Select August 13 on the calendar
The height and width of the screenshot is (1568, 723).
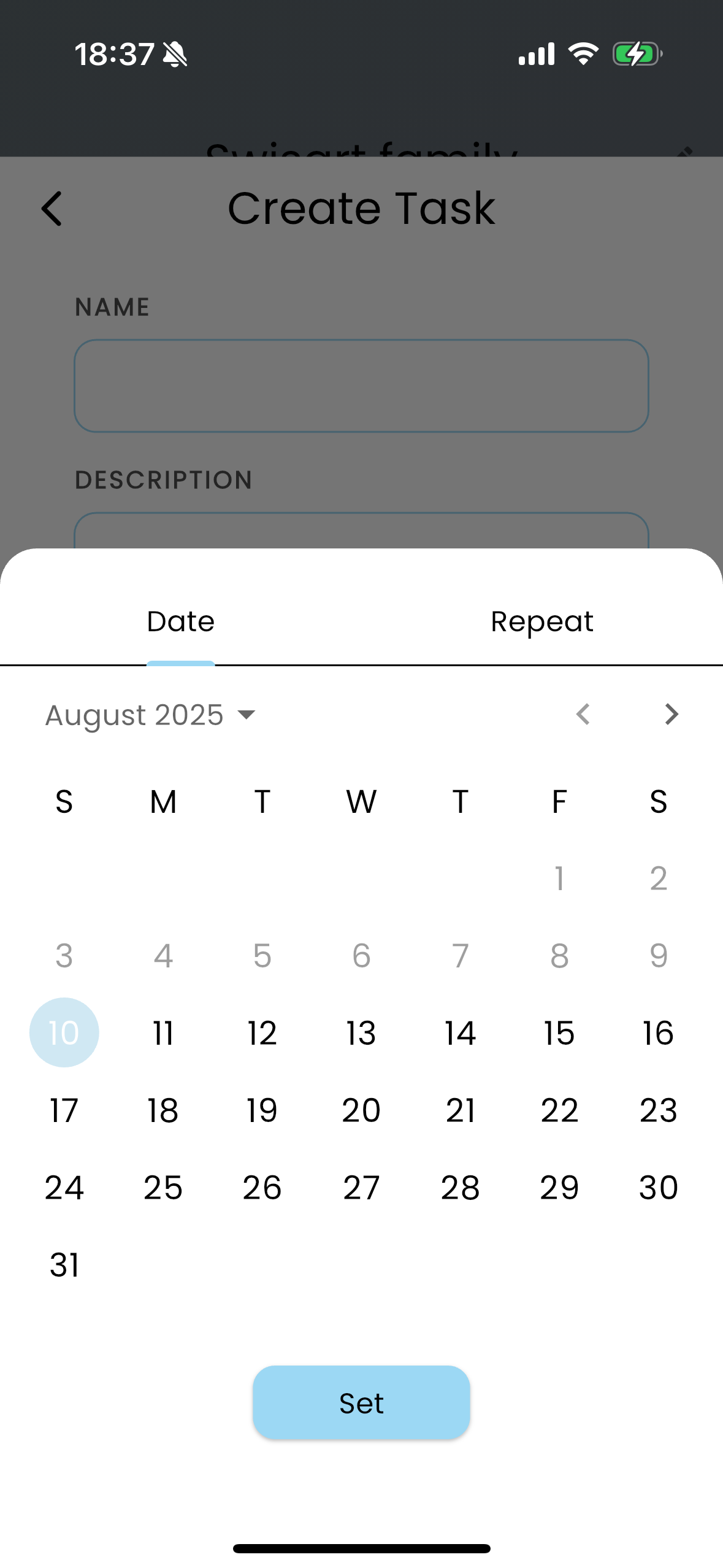(361, 1032)
